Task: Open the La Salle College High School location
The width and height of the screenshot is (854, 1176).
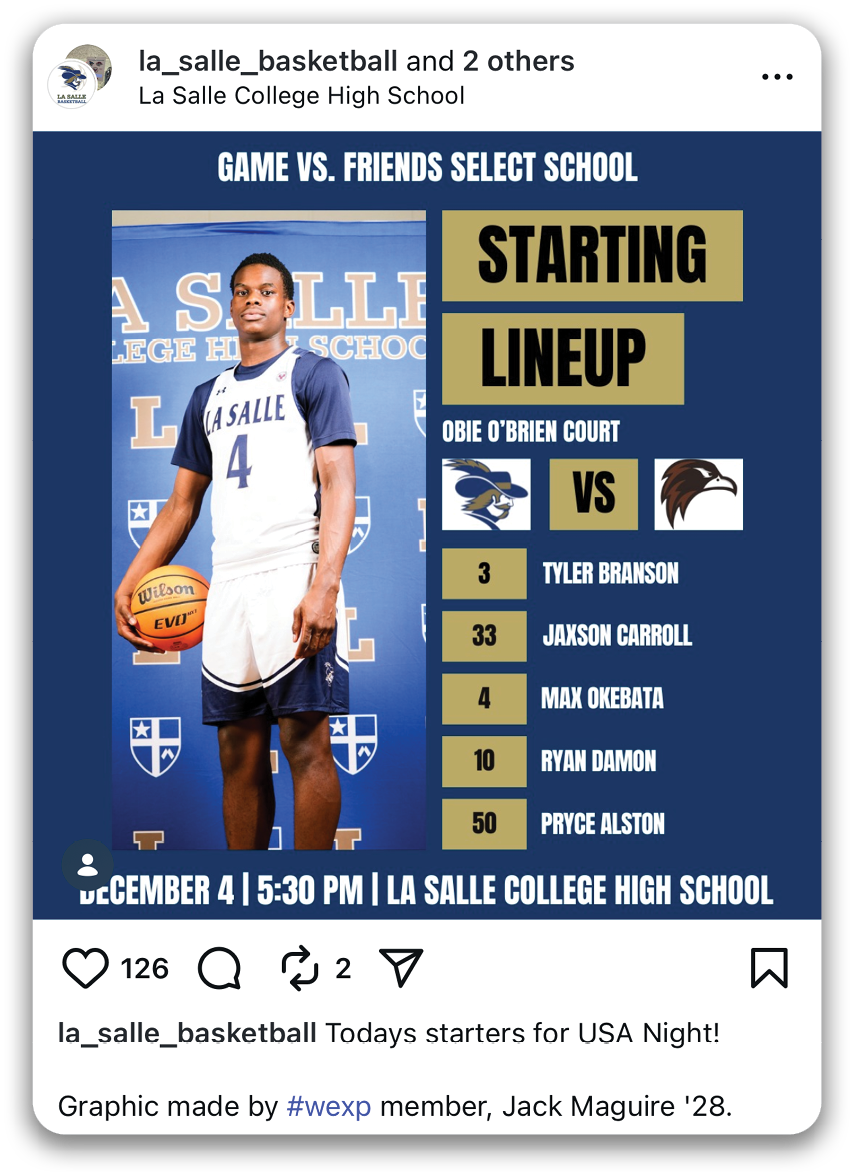Action: [x=301, y=96]
